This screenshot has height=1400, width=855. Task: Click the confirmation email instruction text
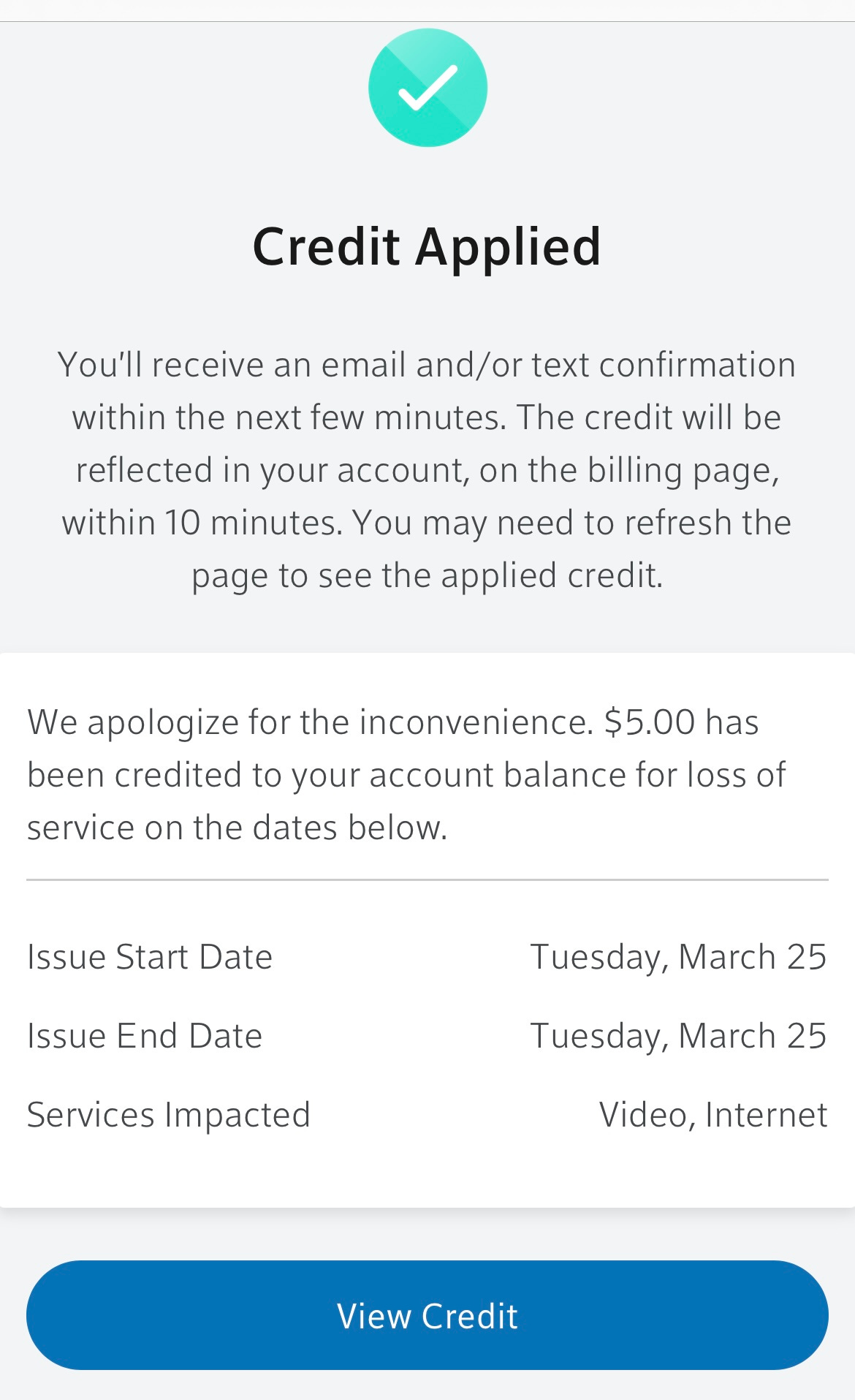(x=427, y=468)
